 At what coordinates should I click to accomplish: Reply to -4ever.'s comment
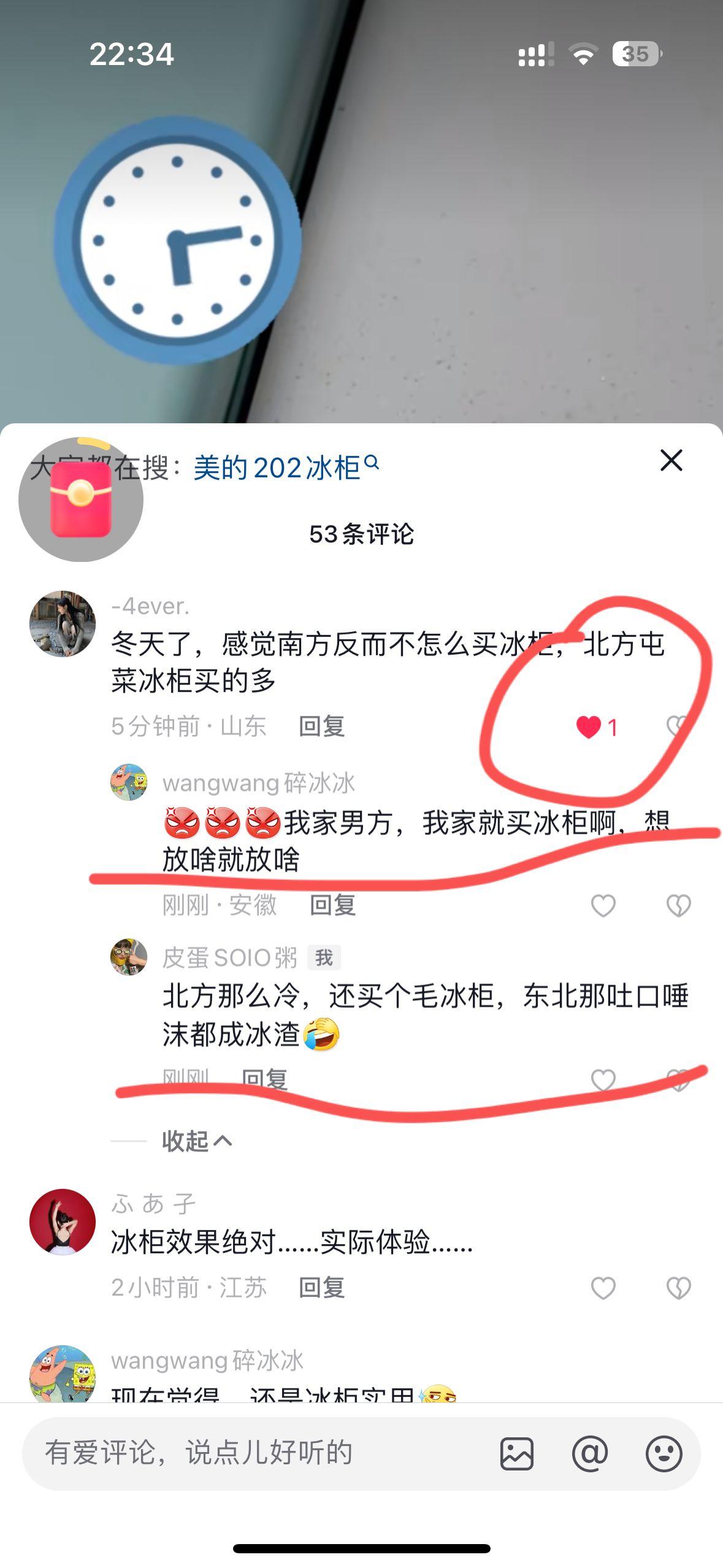click(x=321, y=726)
